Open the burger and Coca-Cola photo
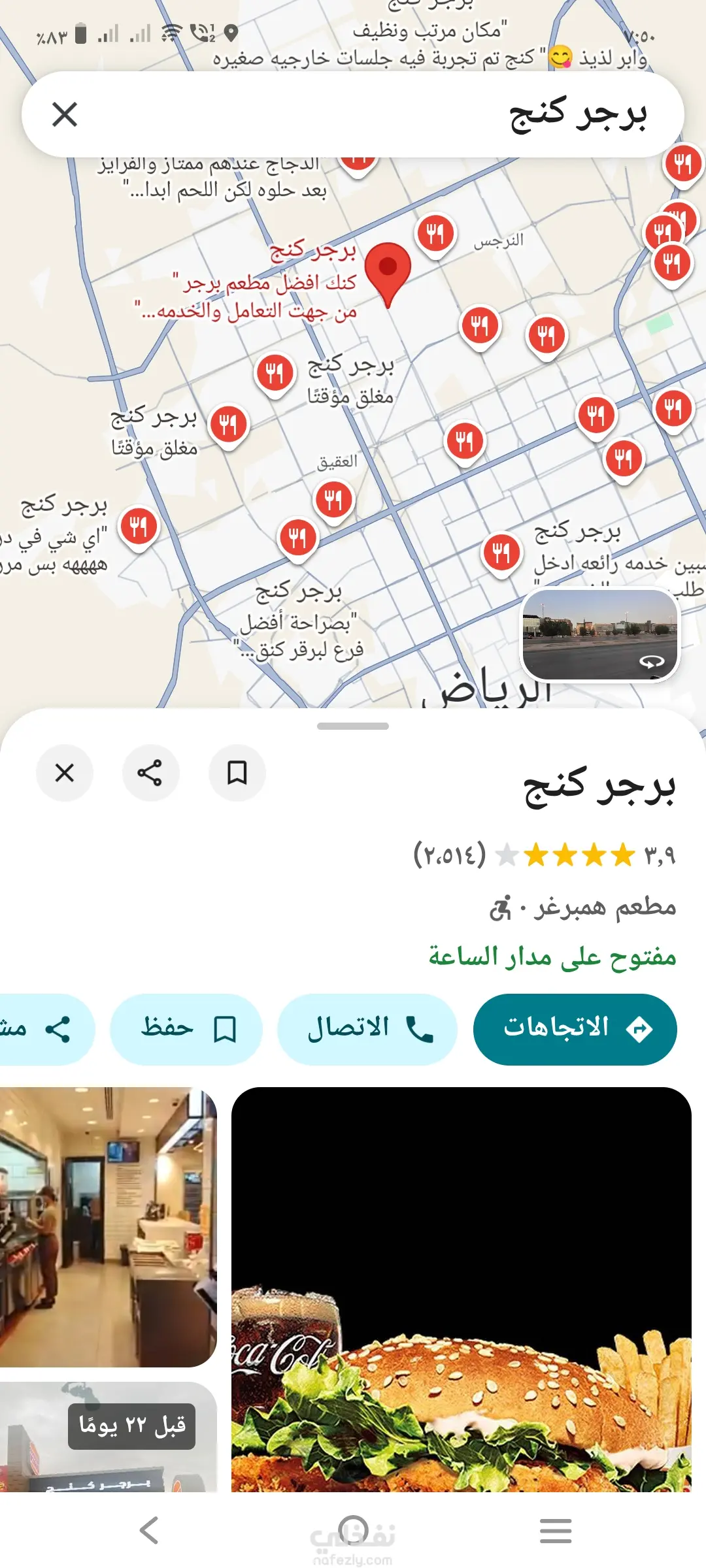 click(x=461, y=1287)
